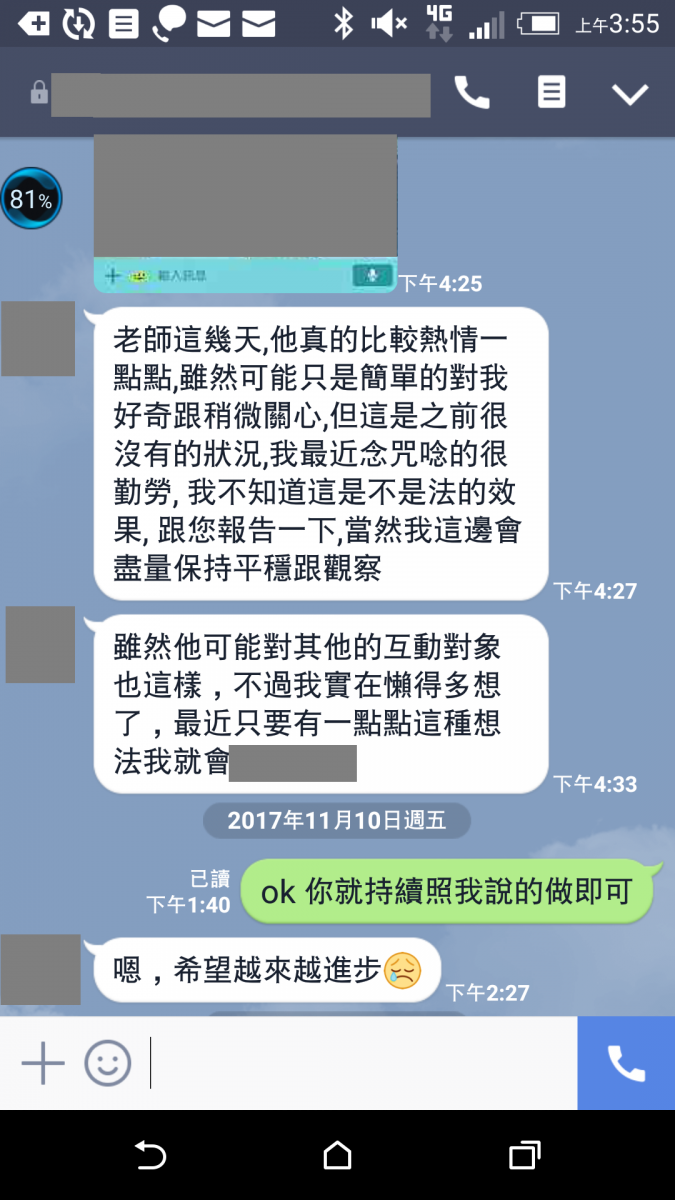View avatar of sender of 4:27 message
The width and height of the screenshot is (675, 1200).
(38, 339)
